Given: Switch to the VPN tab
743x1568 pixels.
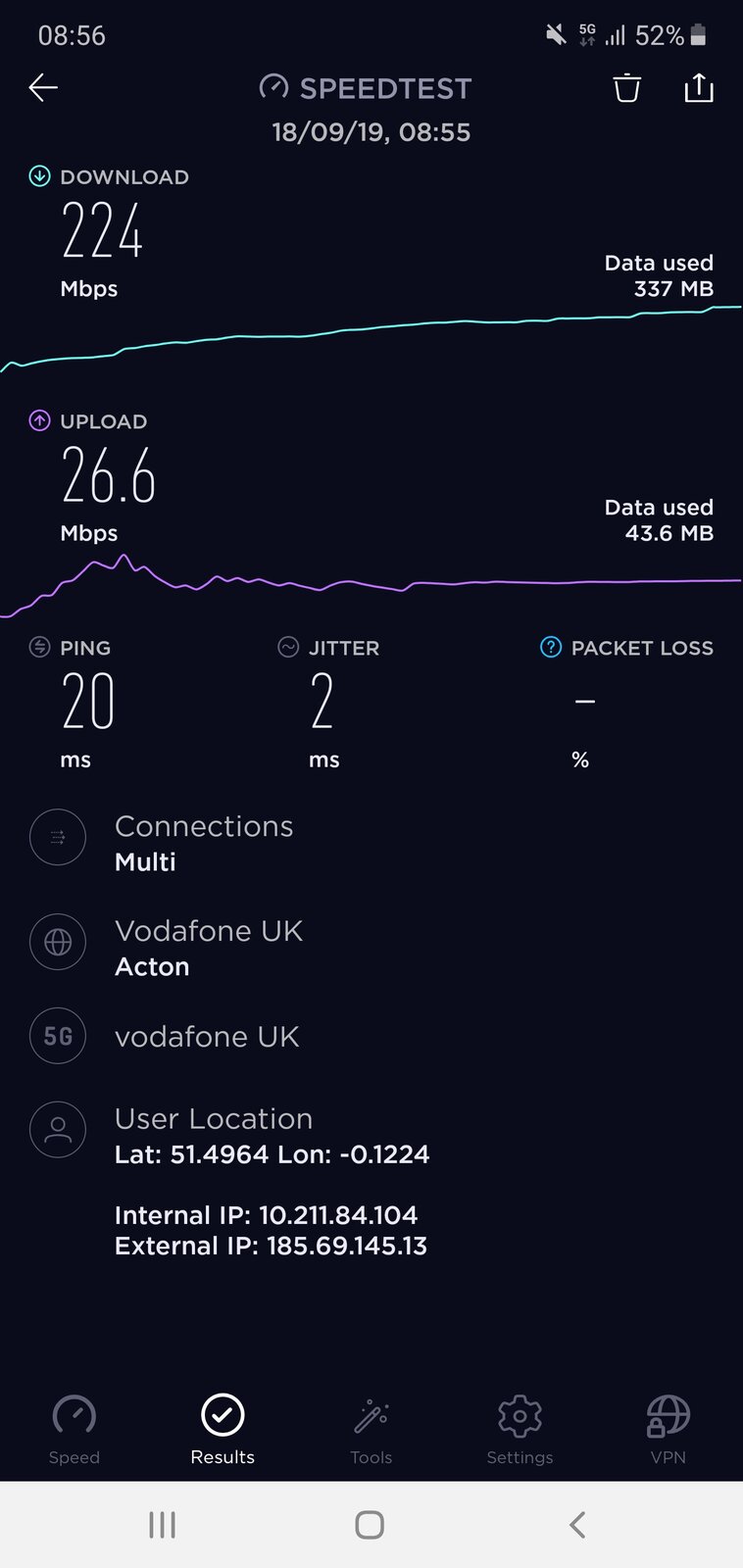Looking at the screenshot, I should pyautogui.click(x=668, y=1429).
